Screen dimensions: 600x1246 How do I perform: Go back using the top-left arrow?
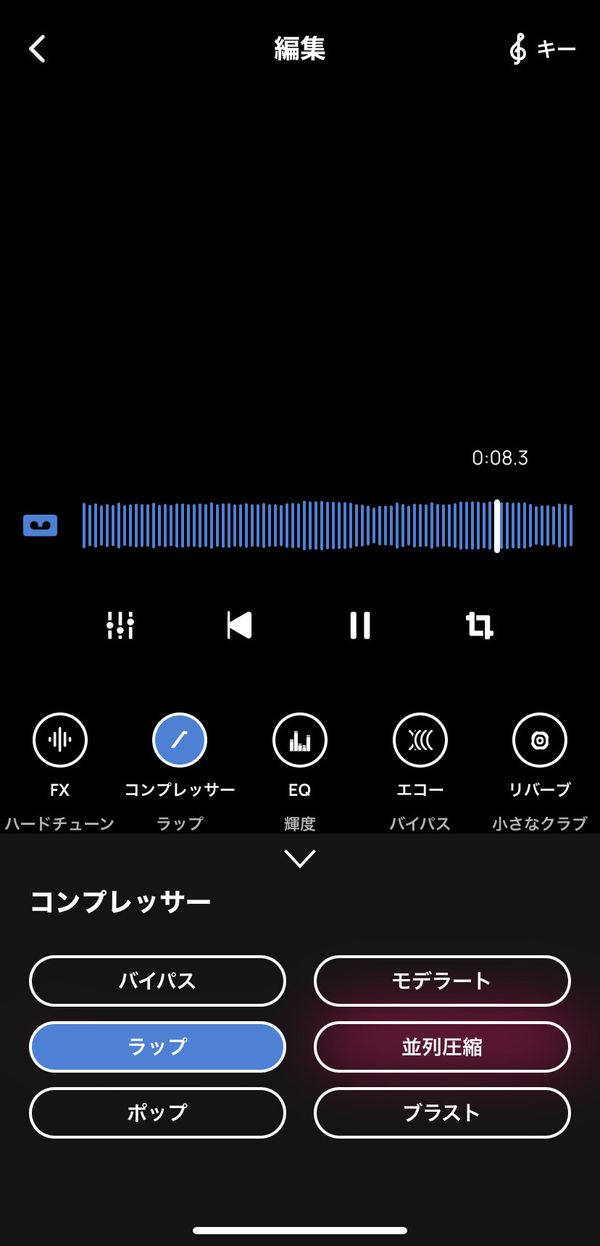pos(37,49)
